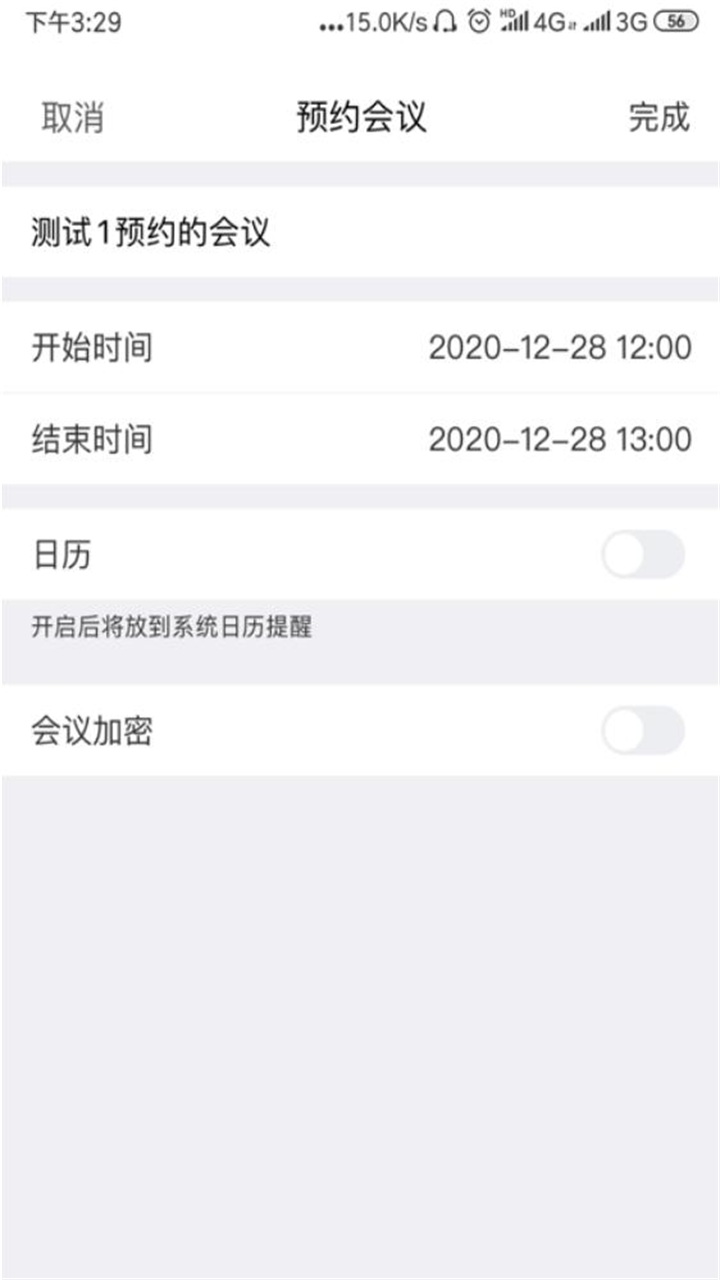Select the start time value 2020-12-28 12:00
This screenshot has width=720, height=1280.
click(x=560, y=345)
